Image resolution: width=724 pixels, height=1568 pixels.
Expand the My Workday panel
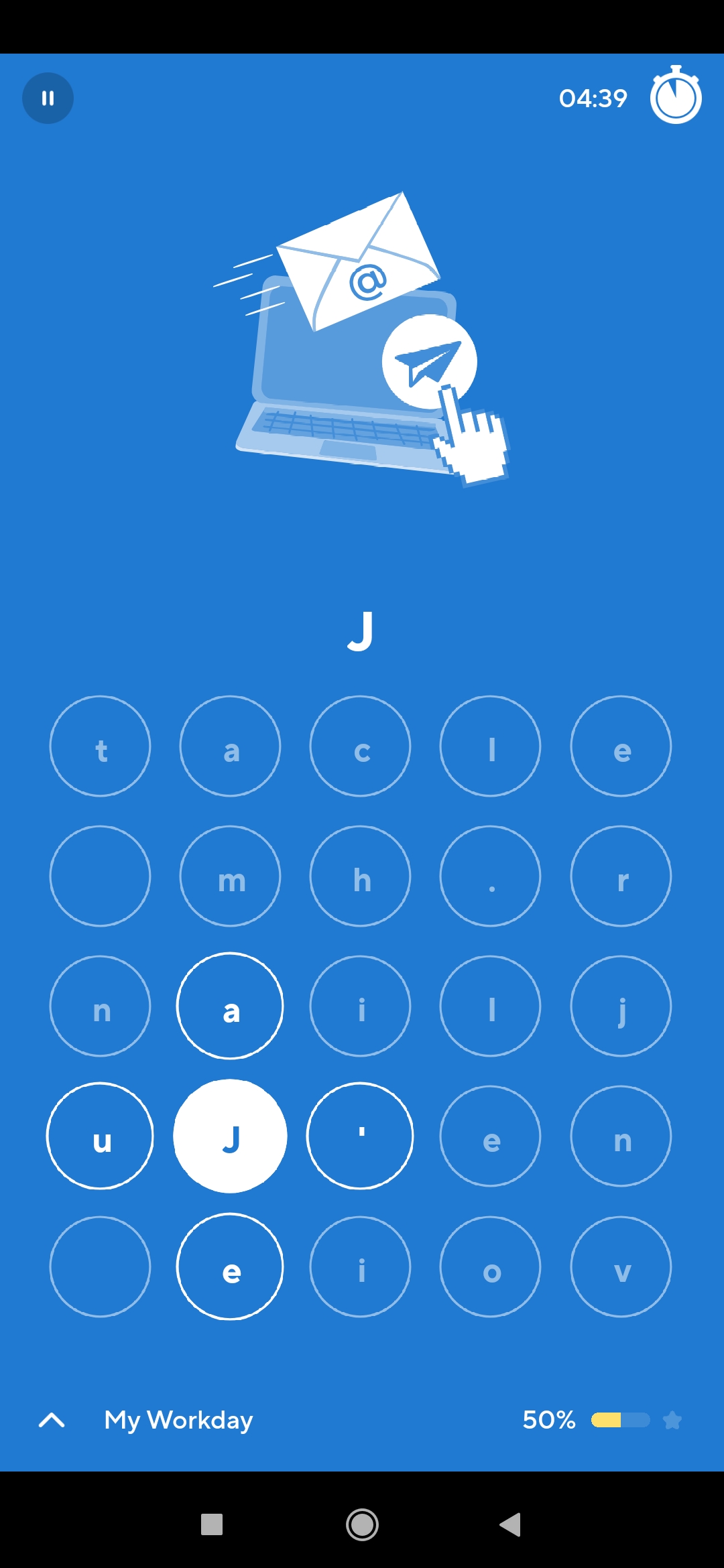click(52, 1420)
